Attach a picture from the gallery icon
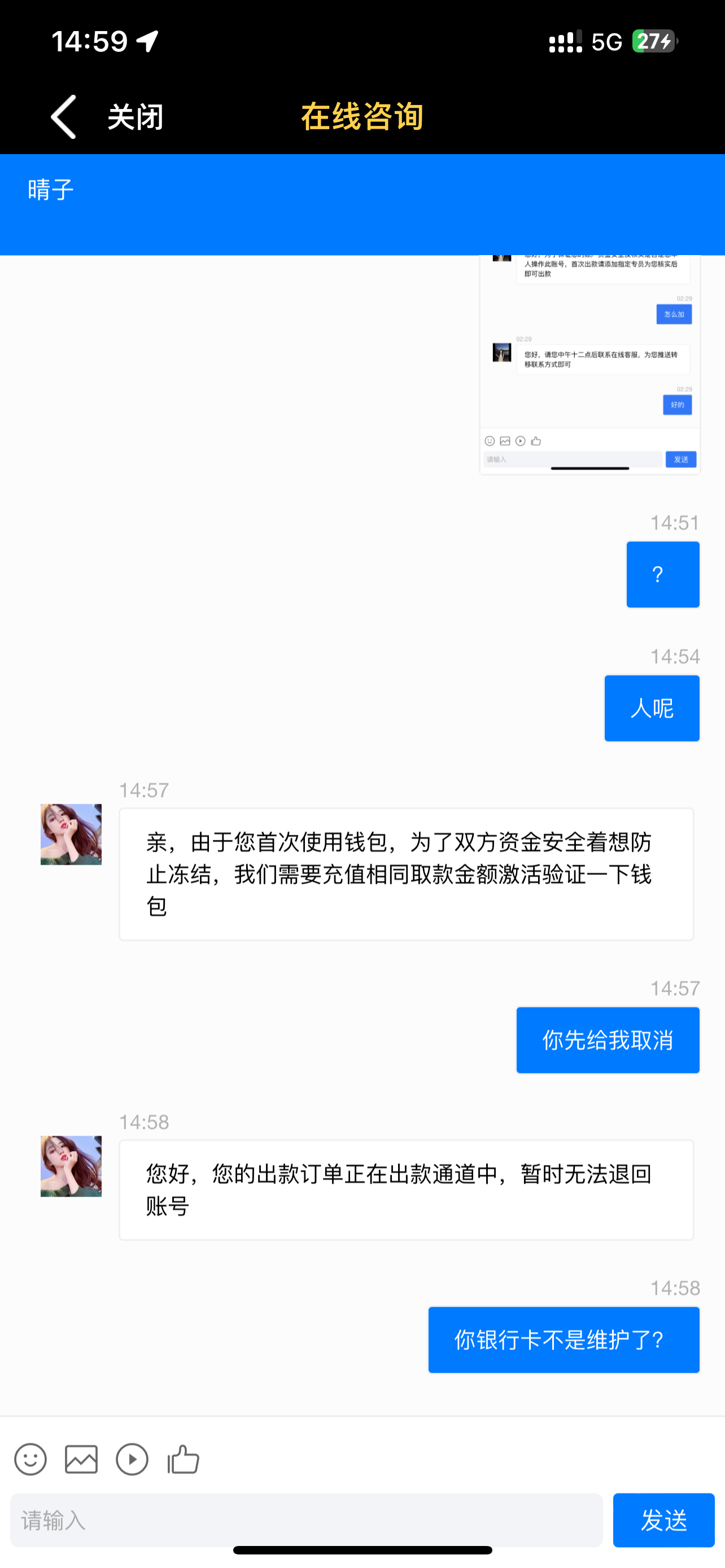725x1568 pixels. pyautogui.click(x=81, y=1459)
